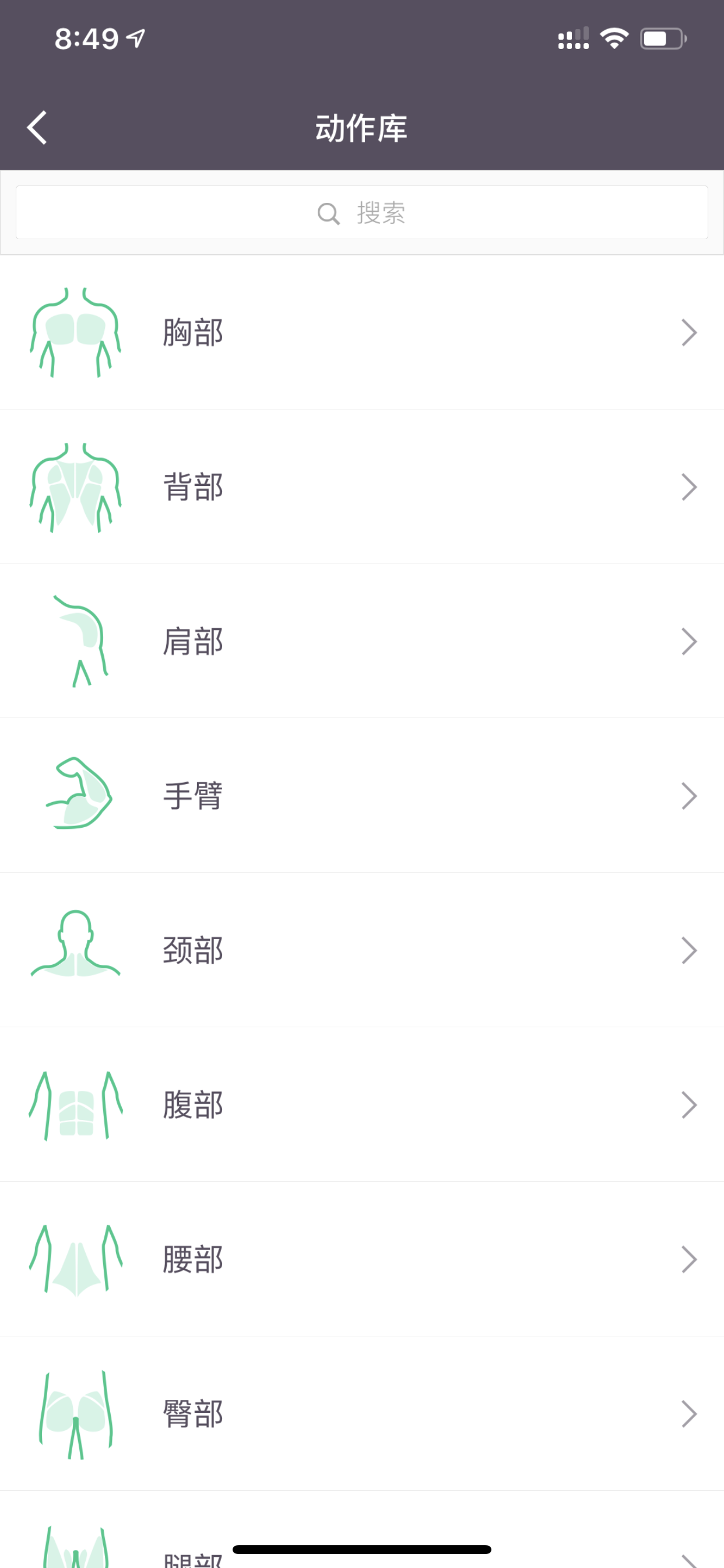Image resolution: width=724 pixels, height=1568 pixels.
Task: Open the 背部 exercise category
Action: 362,487
